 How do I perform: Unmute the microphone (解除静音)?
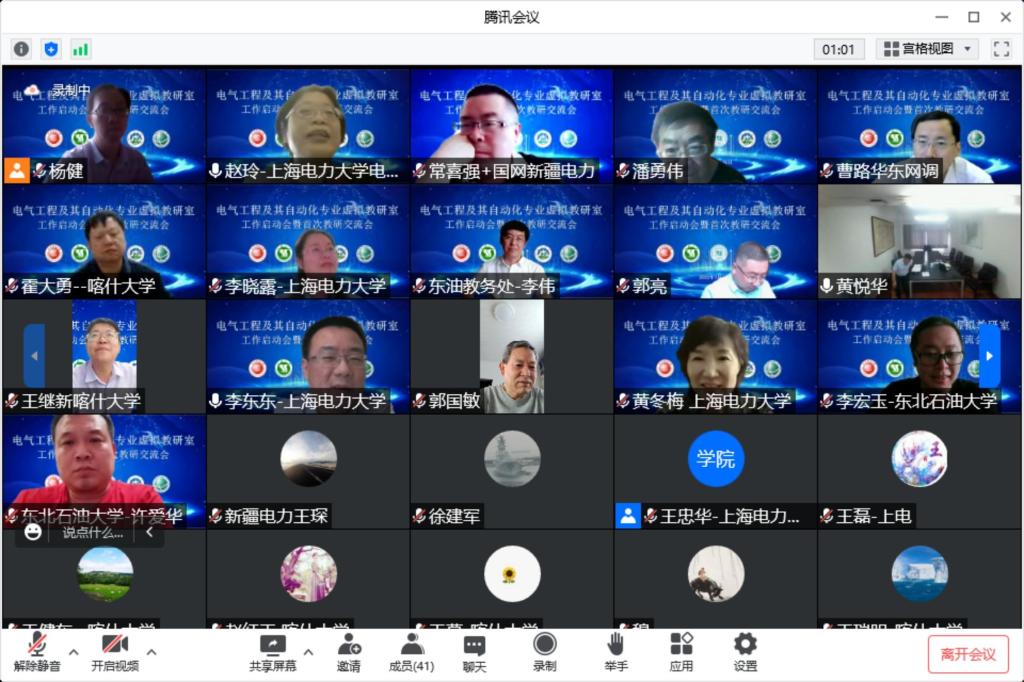(x=36, y=652)
